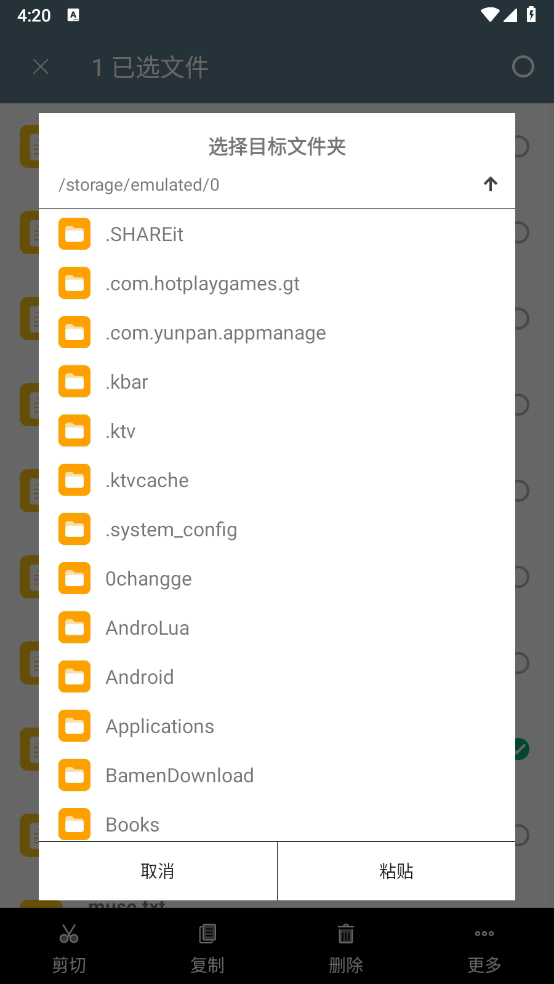Open the .SHAREit folder

277,234
